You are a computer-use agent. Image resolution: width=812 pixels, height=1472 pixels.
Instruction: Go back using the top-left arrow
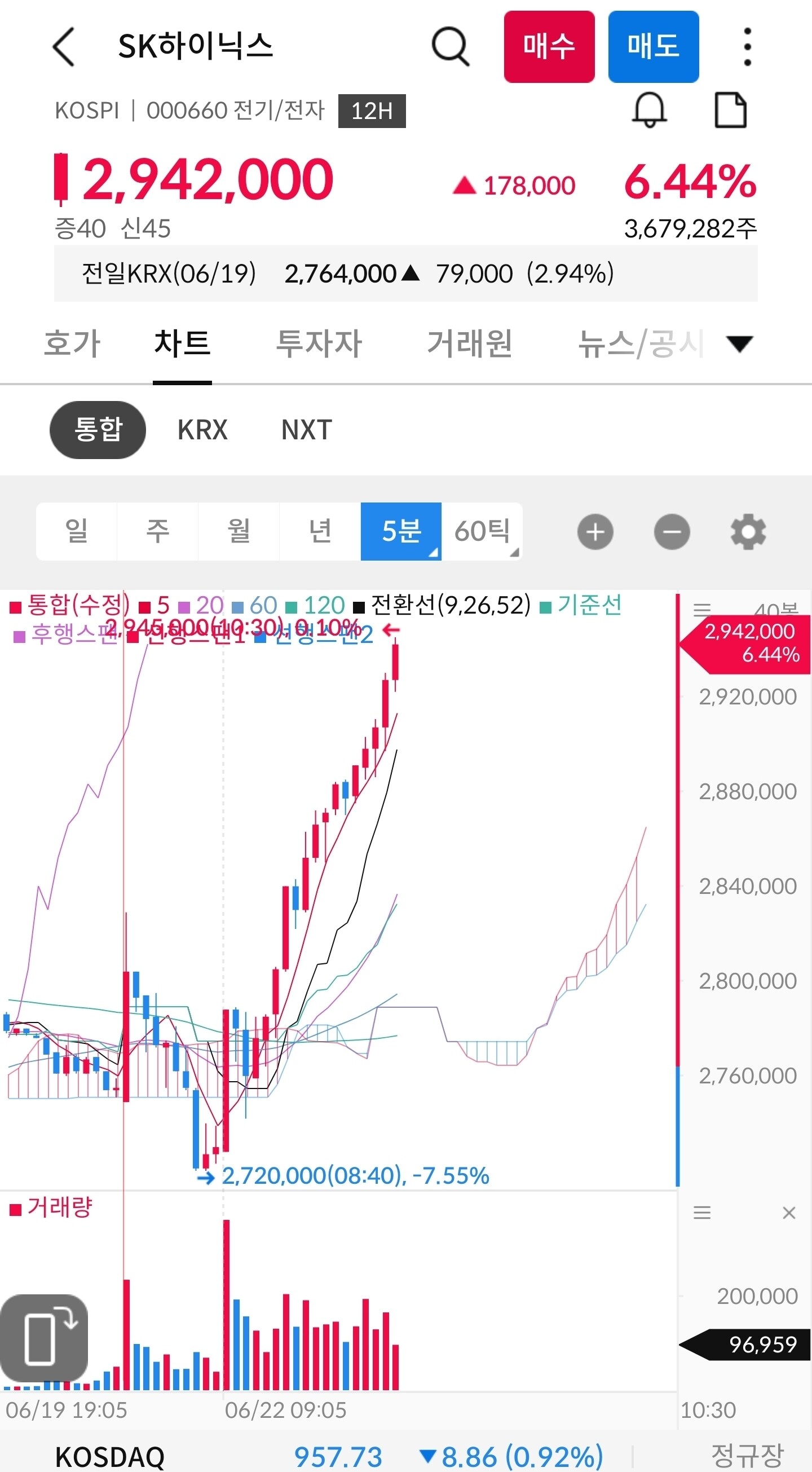pyautogui.click(x=63, y=47)
